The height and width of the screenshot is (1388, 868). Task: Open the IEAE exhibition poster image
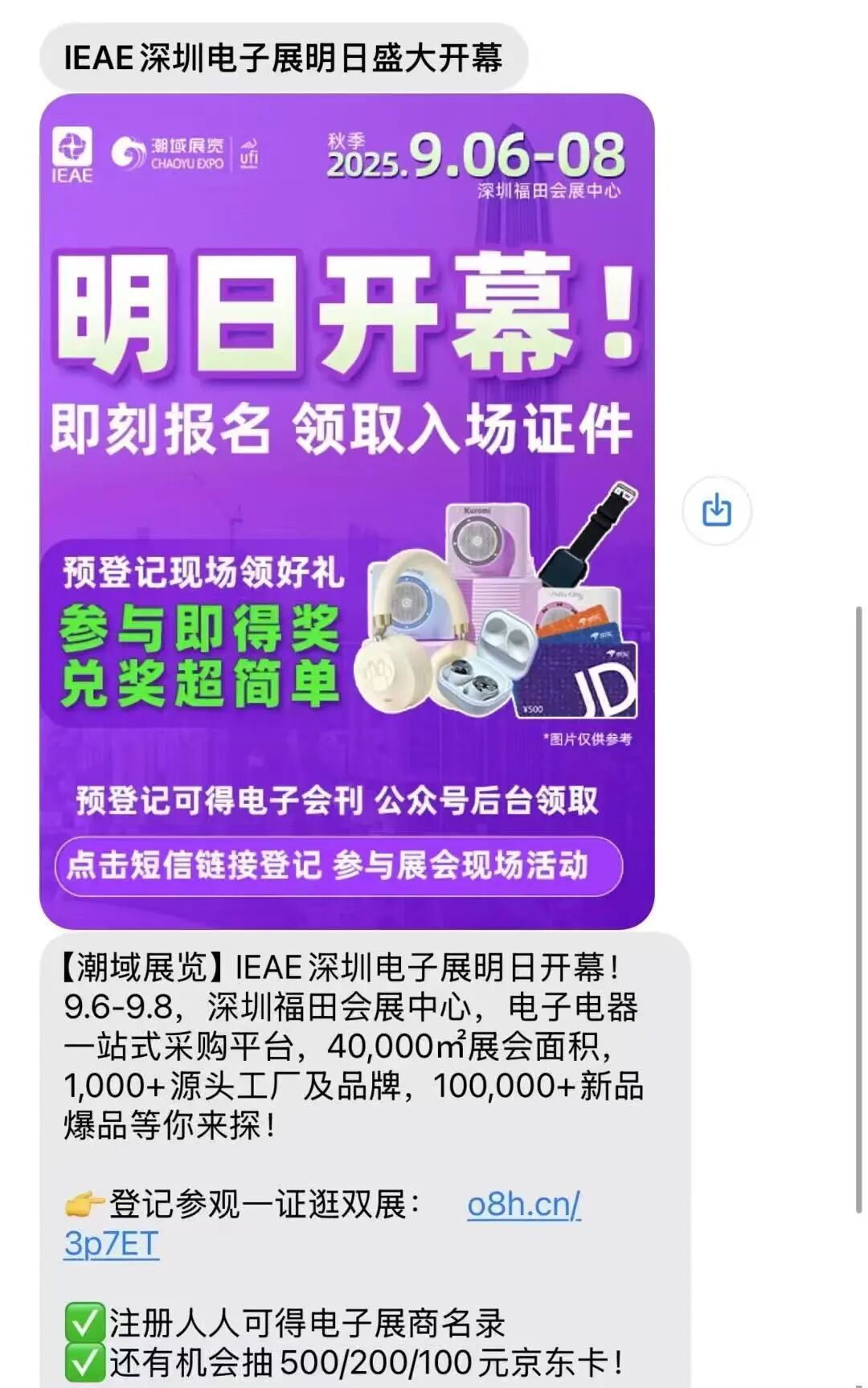point(347,512)
